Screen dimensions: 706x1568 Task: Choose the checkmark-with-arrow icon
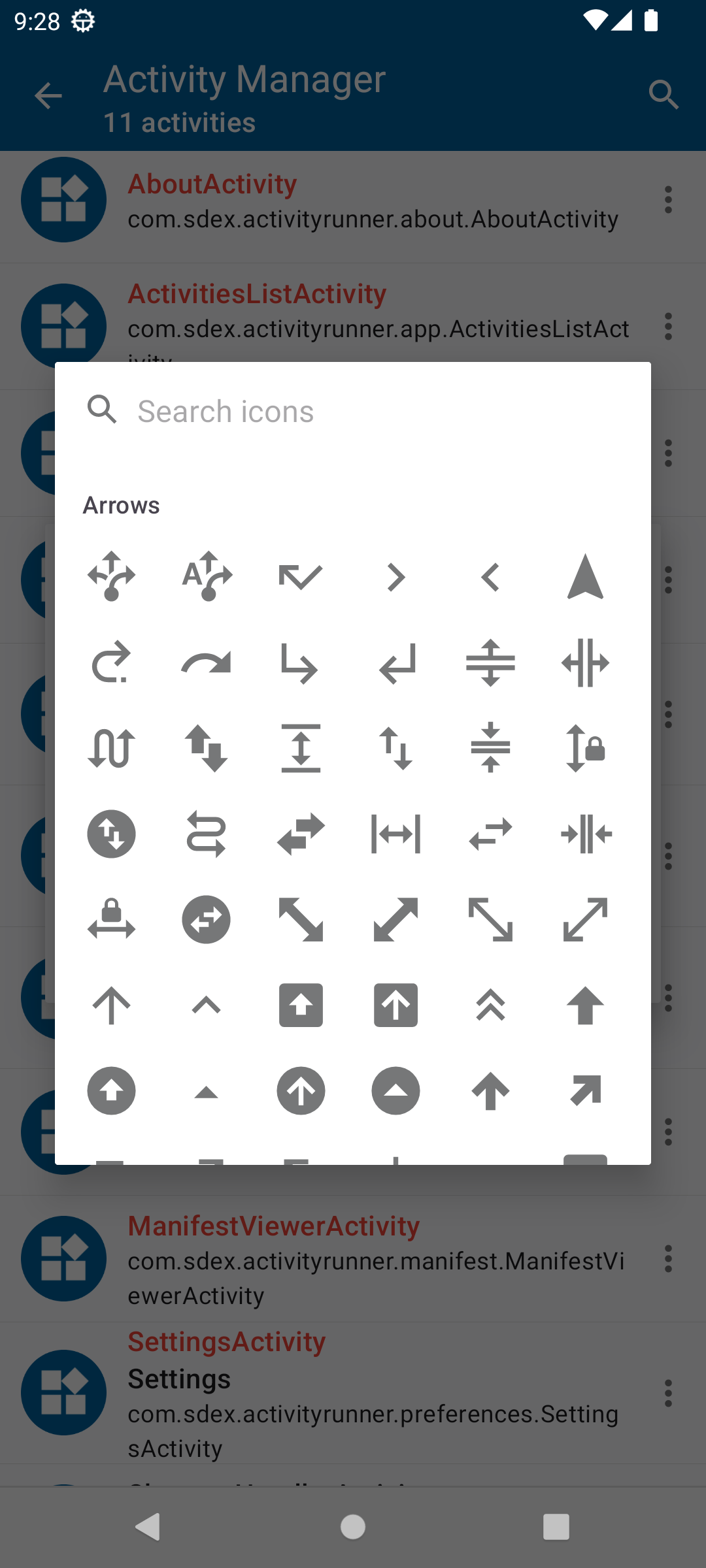pos(301,578)
